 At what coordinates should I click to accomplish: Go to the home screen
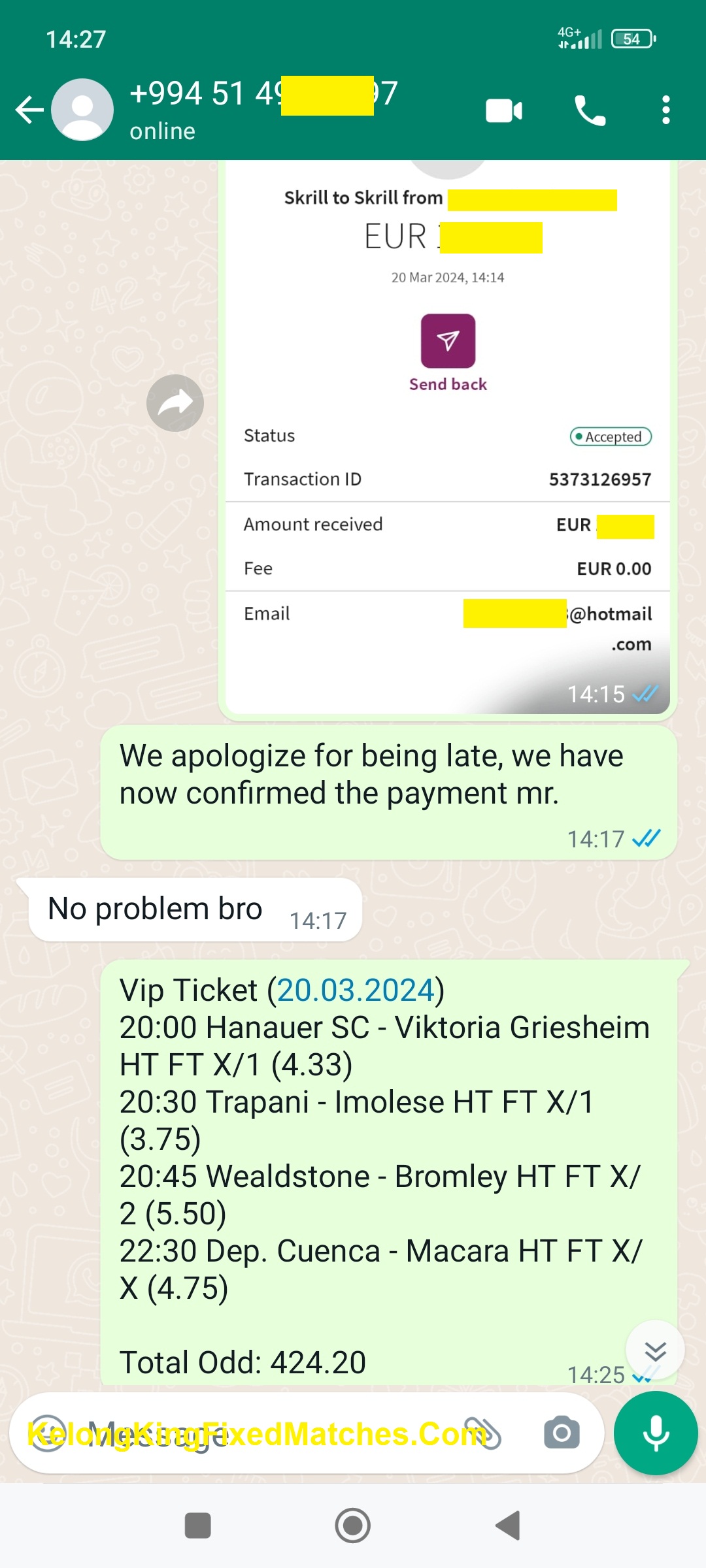[x=353, y=1526]
